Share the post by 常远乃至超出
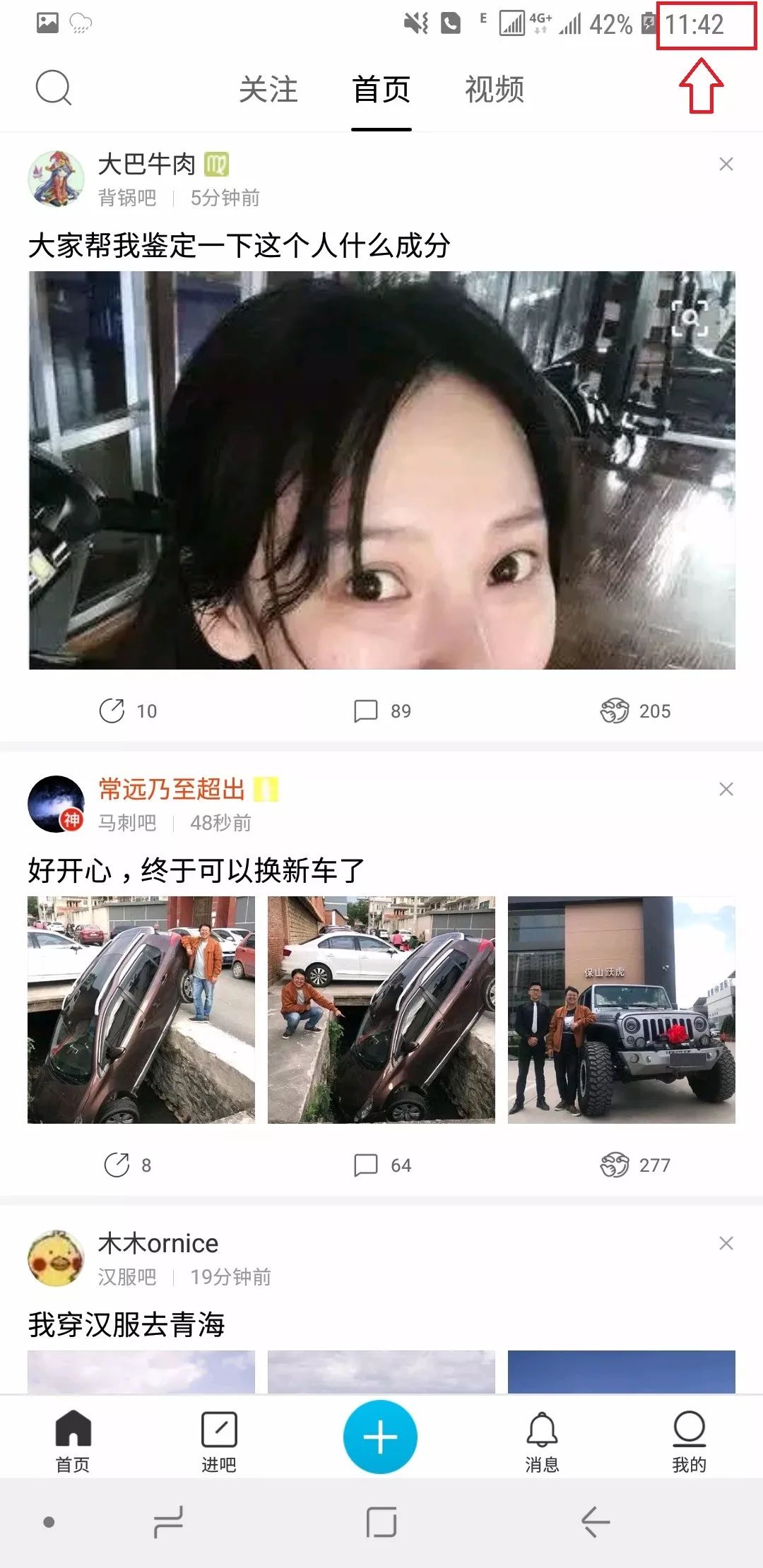The height and width of the screenshot is (1568, 763). (x=127, y=1165)
